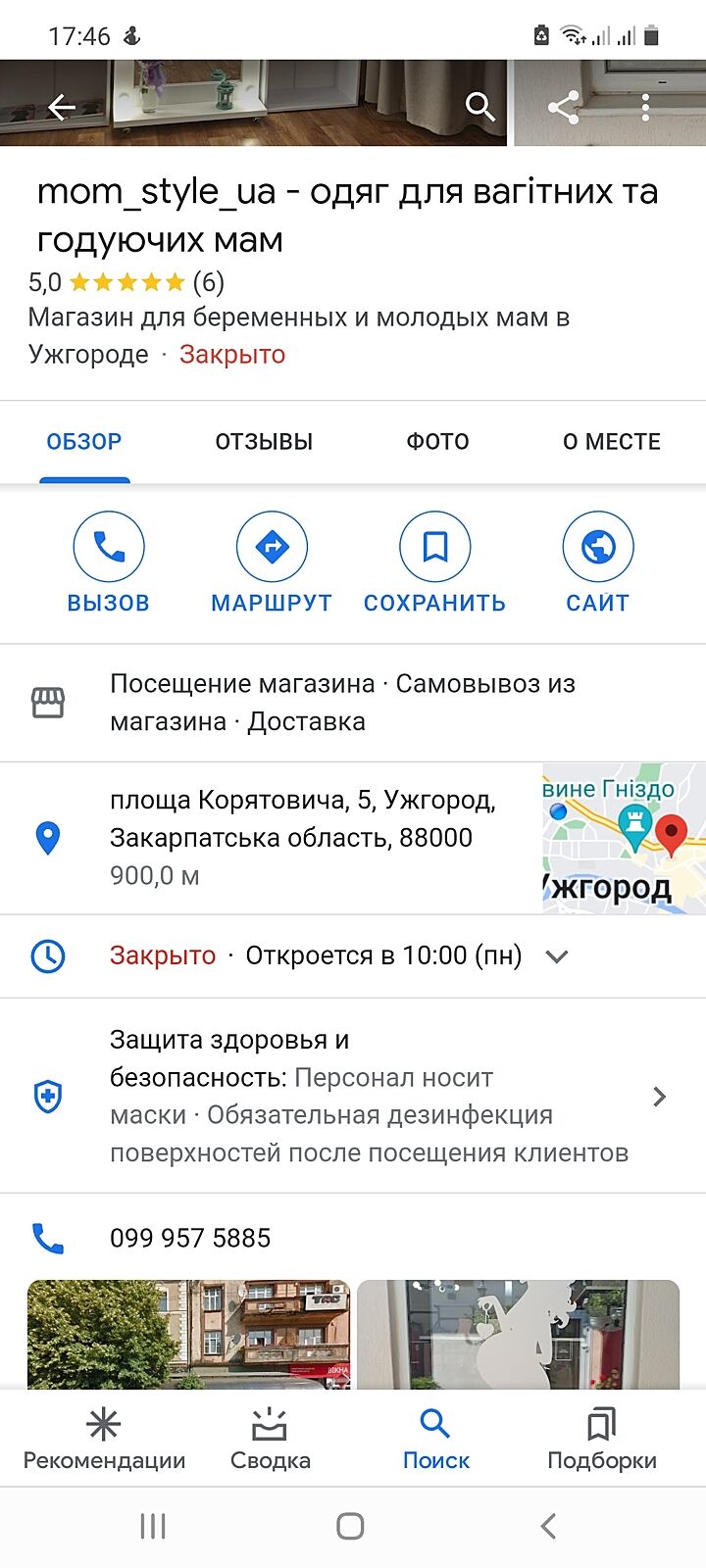
Task: Switch to the ОТЗЫВЫ tab
Action: pyautogui.click(x=264, y=442)
